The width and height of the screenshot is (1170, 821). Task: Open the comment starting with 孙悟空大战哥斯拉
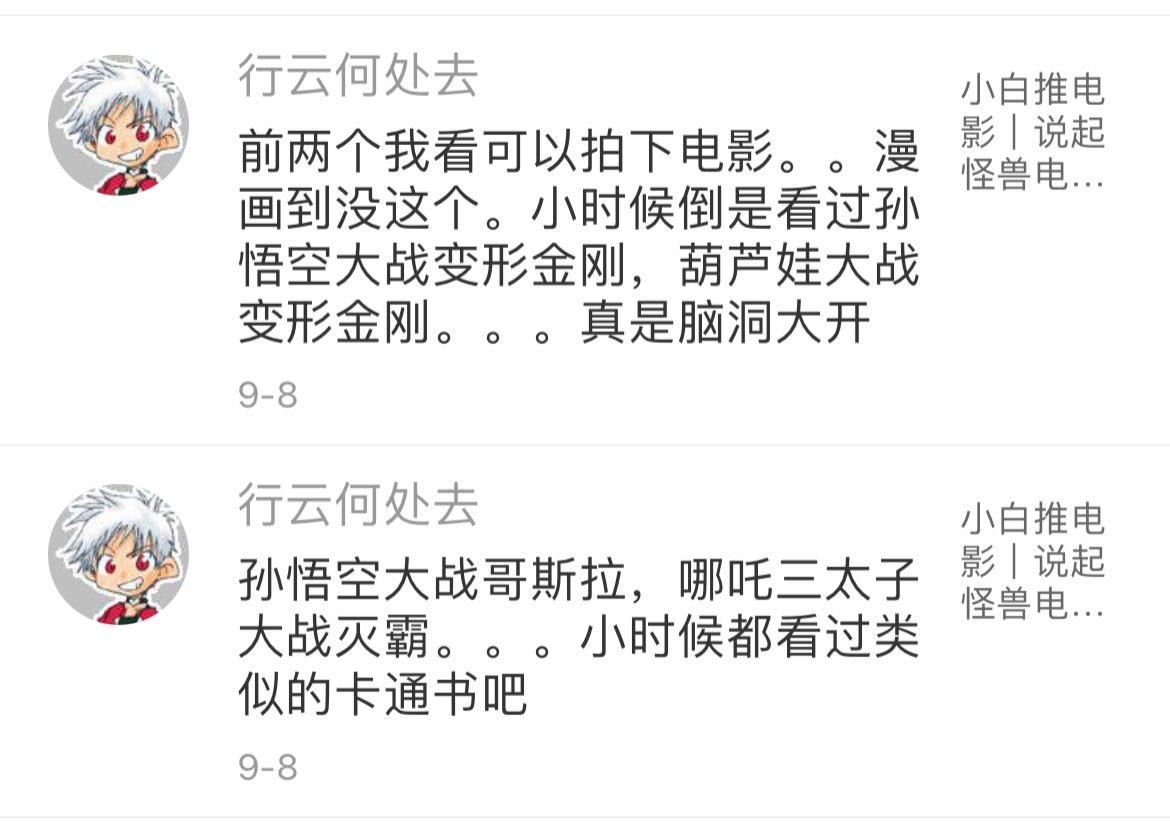[578, 639]
